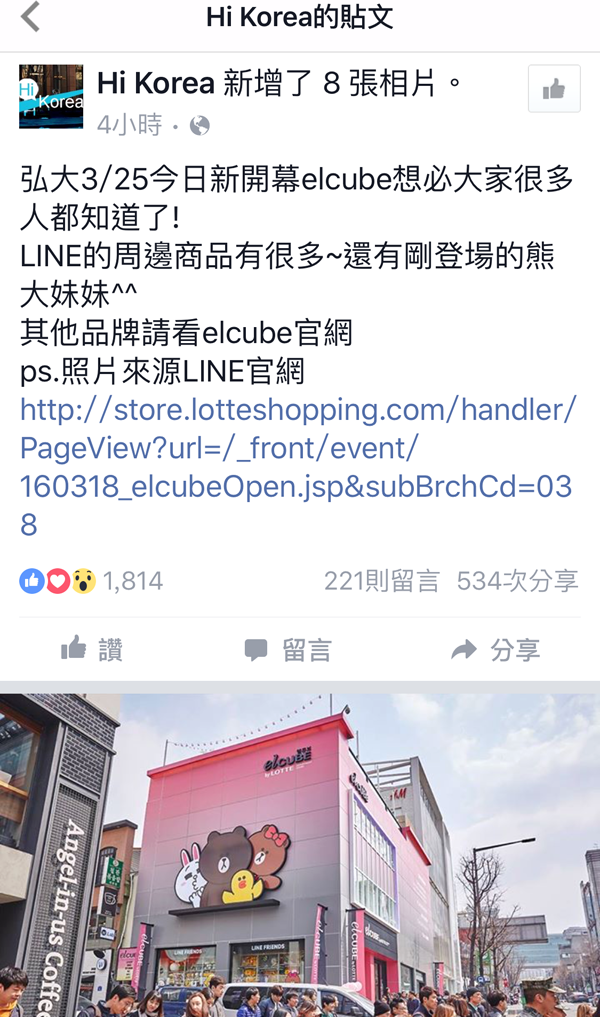Image resolution: width=600 pixels, height=1017 pixels.
Task: Open the elcube building photo
Action: click(300, 855)
